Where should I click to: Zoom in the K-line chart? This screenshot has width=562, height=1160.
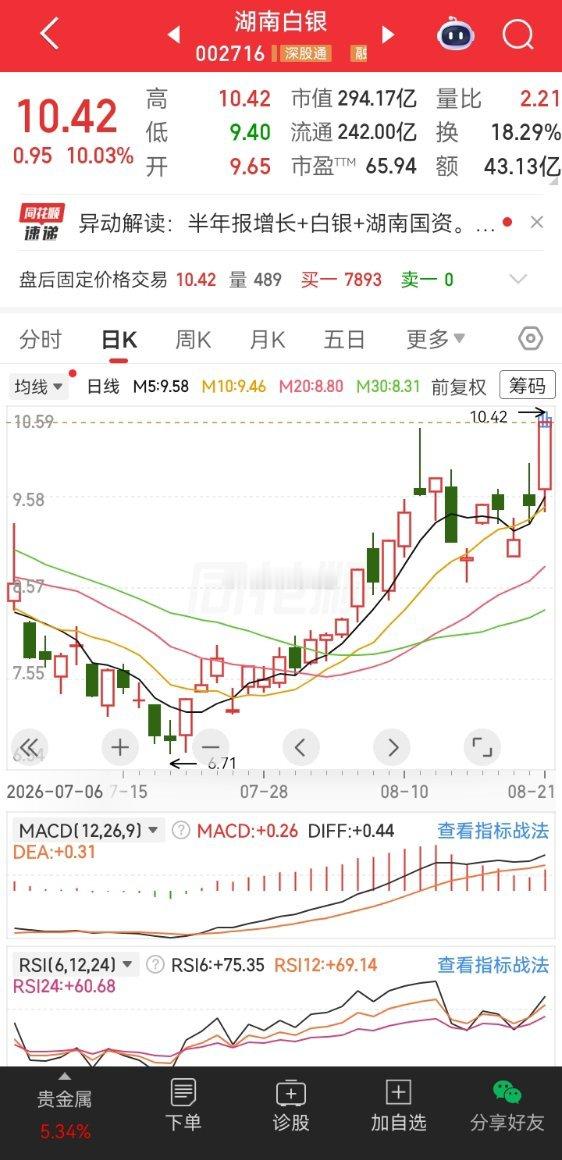pos(120,747)
